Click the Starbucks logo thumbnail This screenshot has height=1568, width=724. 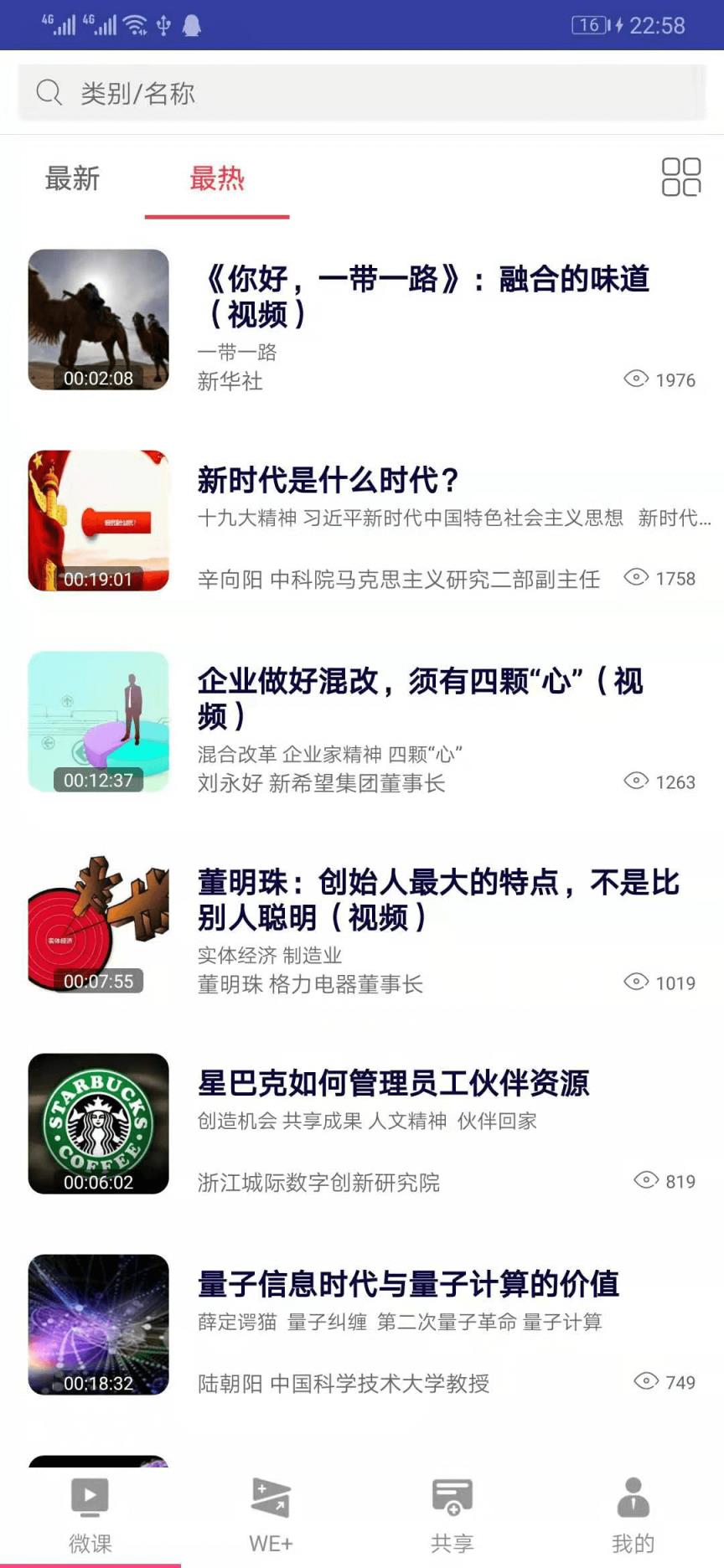click(x=98, y=1124)
